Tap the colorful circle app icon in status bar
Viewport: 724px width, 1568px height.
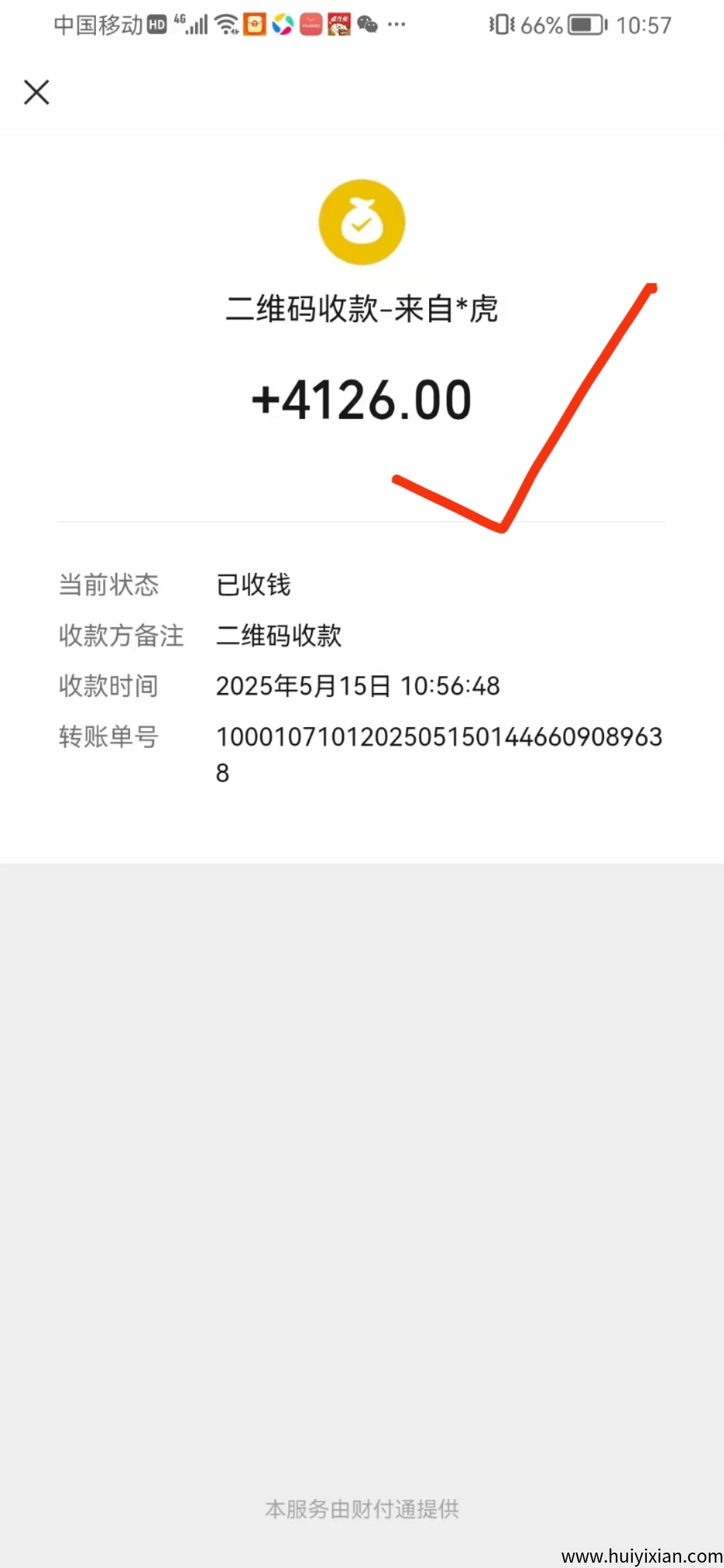click(x=282, y=25)
